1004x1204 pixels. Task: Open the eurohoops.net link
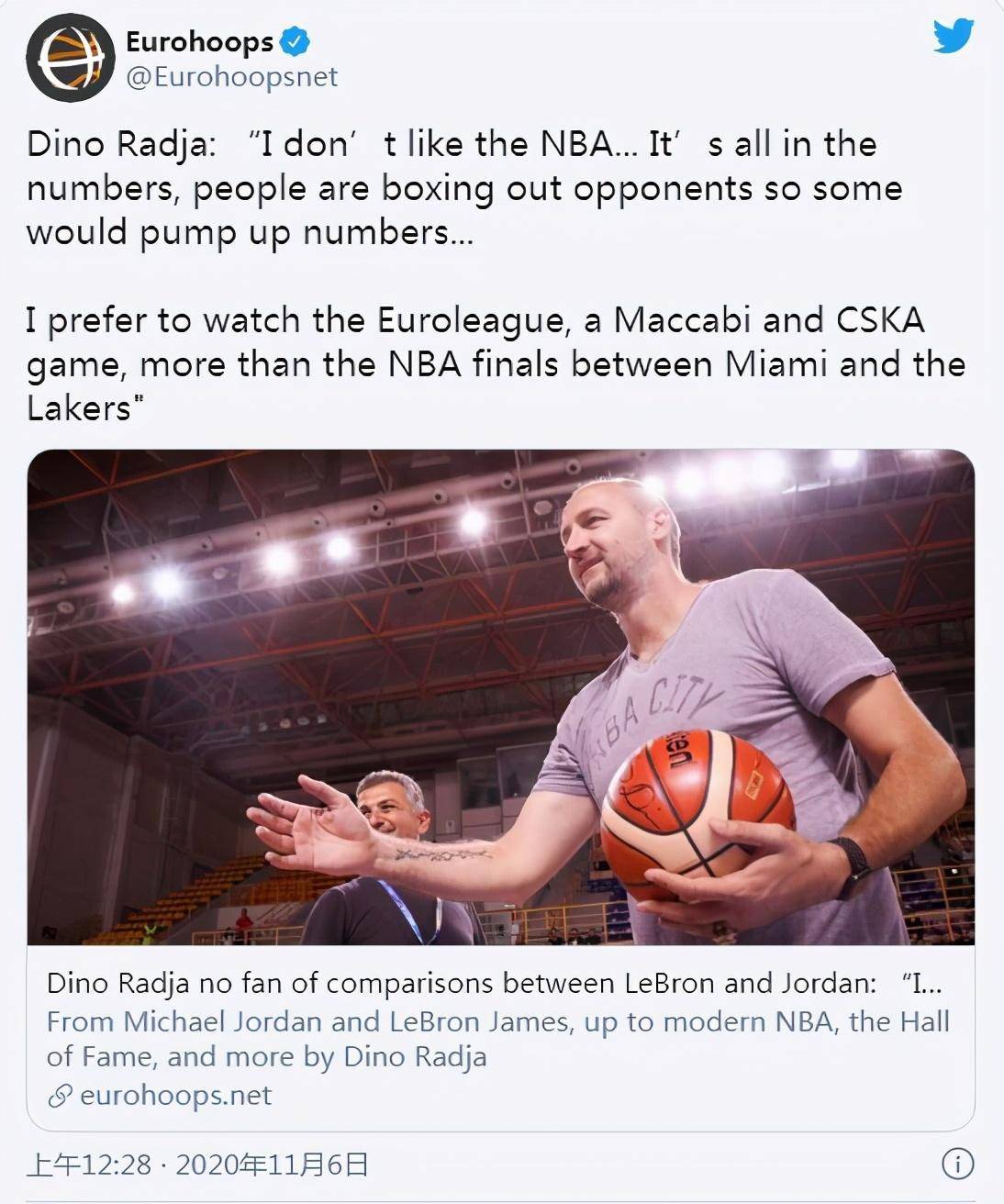[174, 1095]
